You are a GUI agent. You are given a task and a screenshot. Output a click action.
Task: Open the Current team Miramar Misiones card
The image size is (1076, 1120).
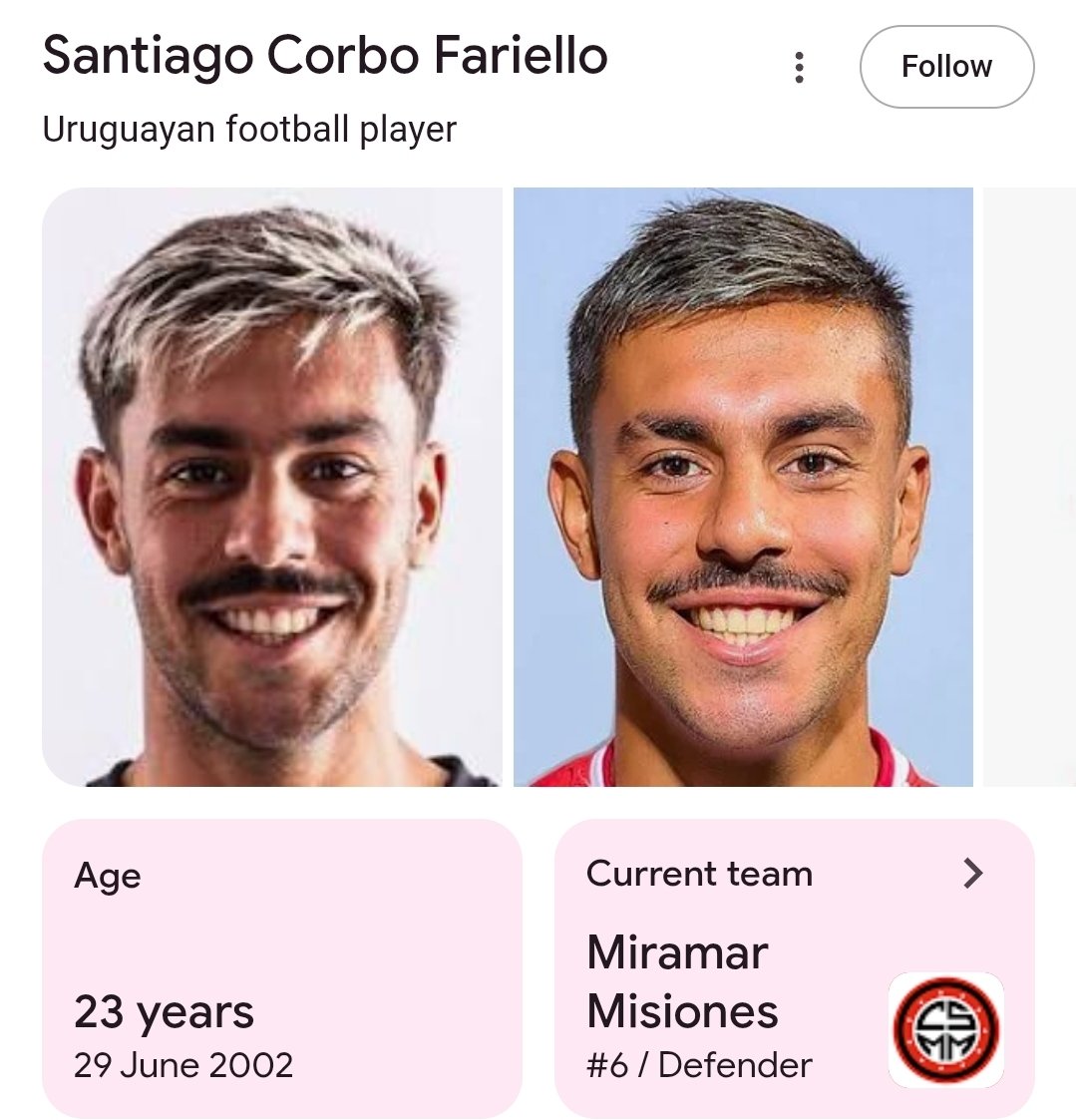[794, 967]
